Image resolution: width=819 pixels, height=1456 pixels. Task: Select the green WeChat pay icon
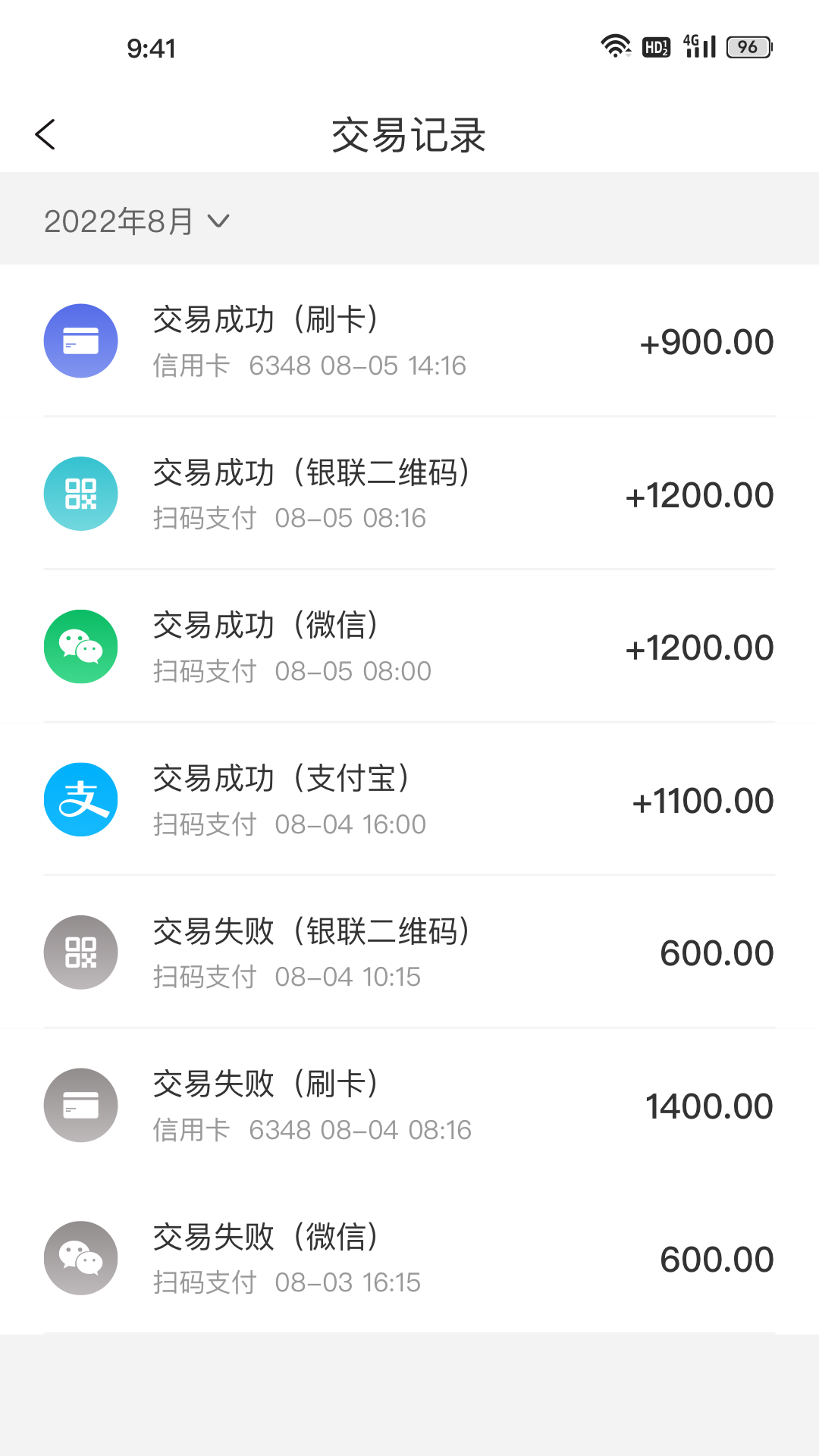[80, 646]
